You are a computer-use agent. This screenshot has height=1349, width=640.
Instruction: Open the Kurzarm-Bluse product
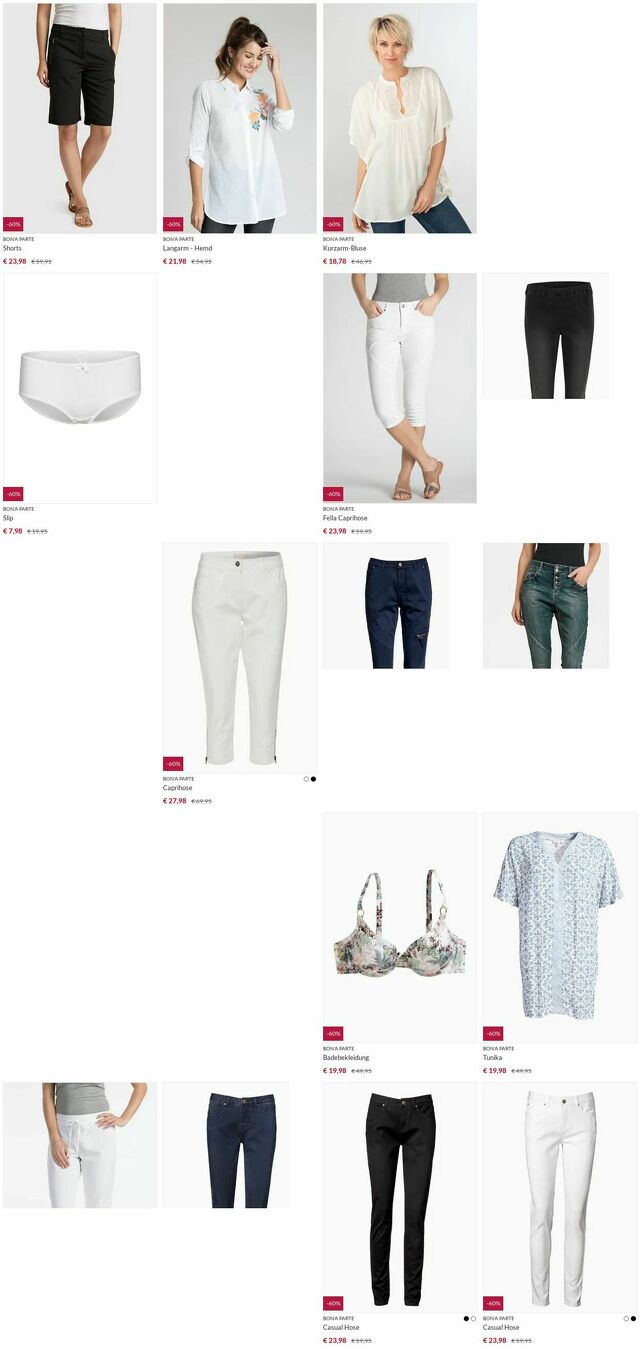[x=400, y=118]
